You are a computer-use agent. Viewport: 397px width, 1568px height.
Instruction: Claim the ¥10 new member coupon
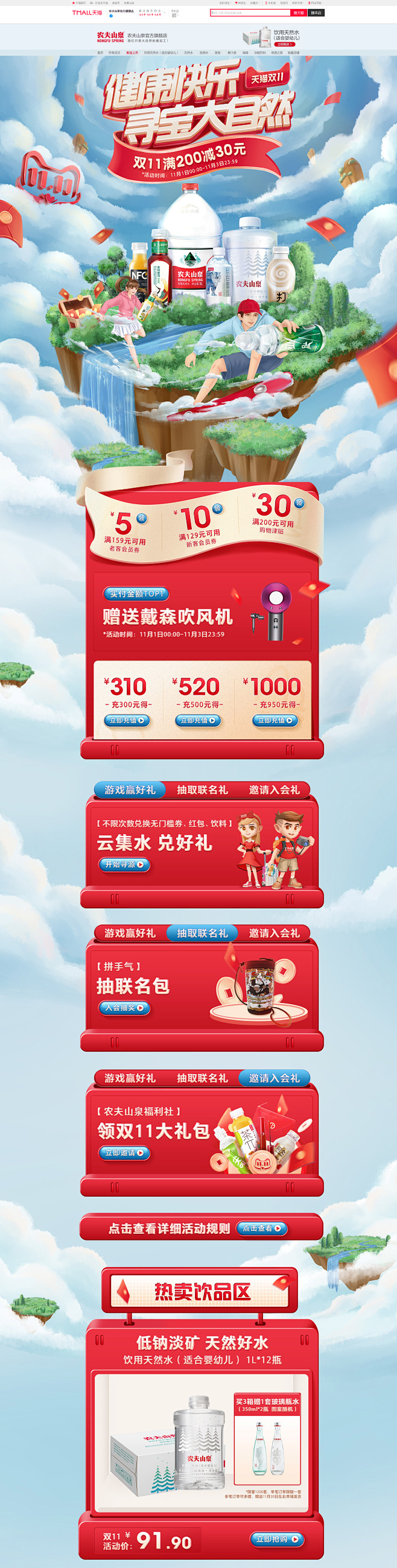[x=217, y=508]
